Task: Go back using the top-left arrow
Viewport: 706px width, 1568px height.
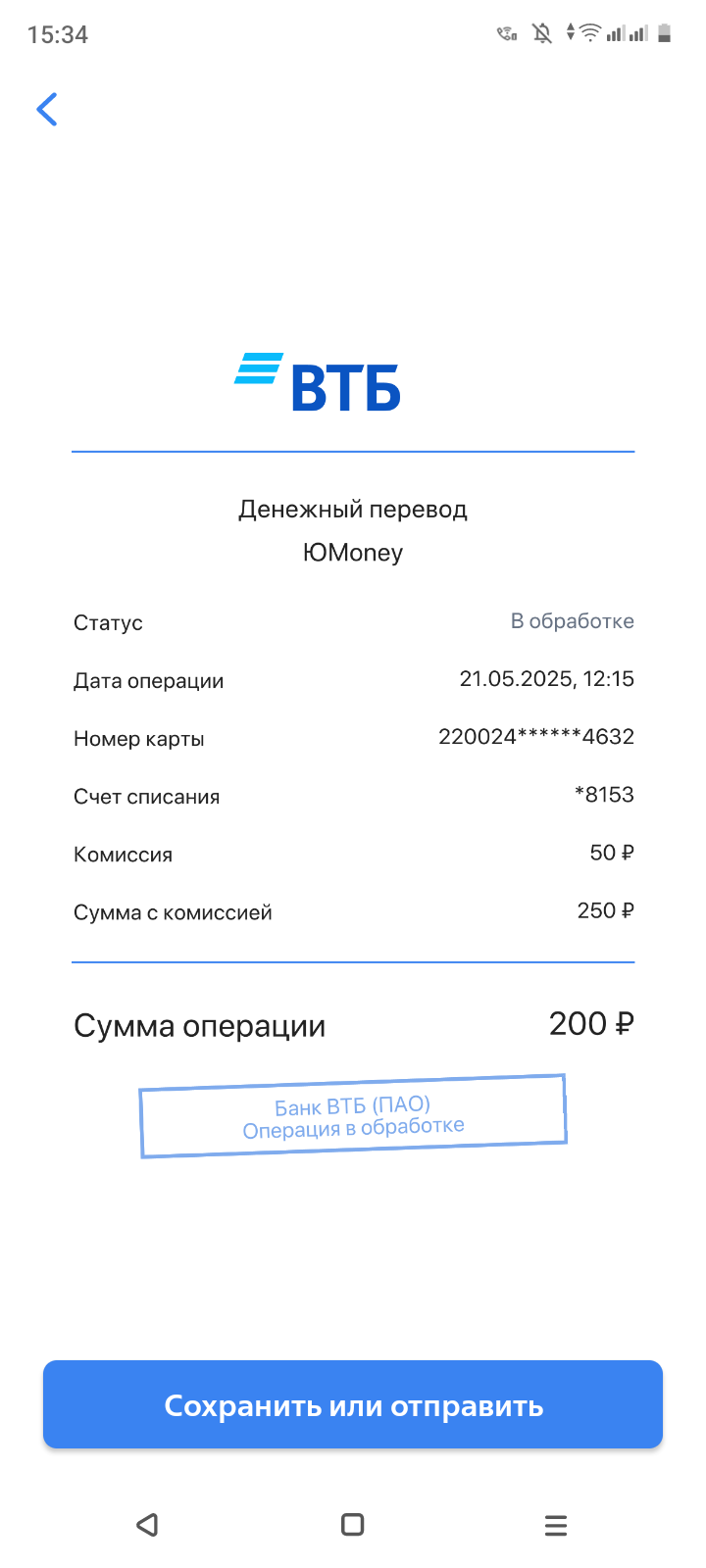Action: pyautogui.click(x=47, y=110)
